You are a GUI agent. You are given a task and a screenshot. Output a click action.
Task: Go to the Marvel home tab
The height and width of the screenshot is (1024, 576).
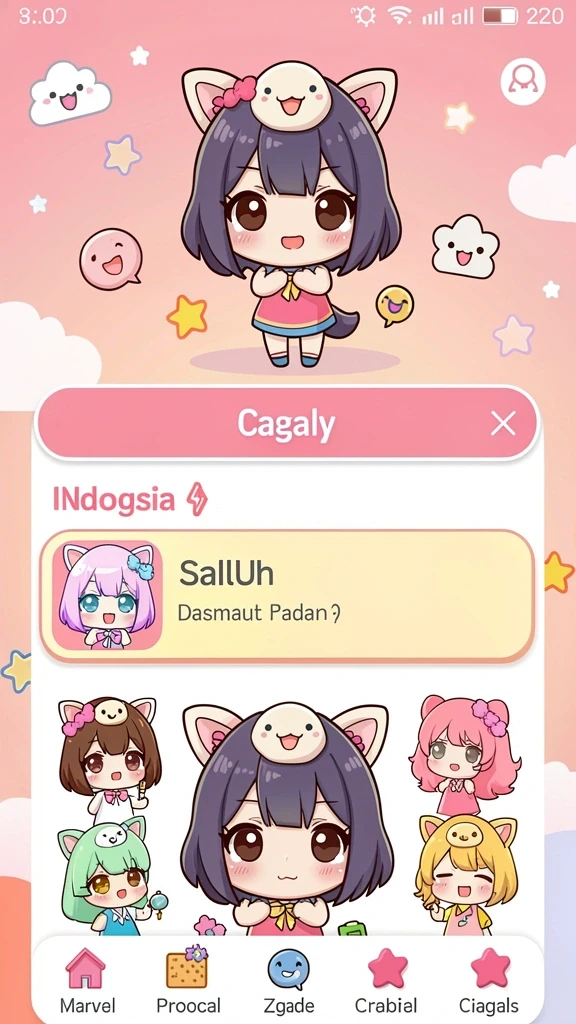(87, 980)
